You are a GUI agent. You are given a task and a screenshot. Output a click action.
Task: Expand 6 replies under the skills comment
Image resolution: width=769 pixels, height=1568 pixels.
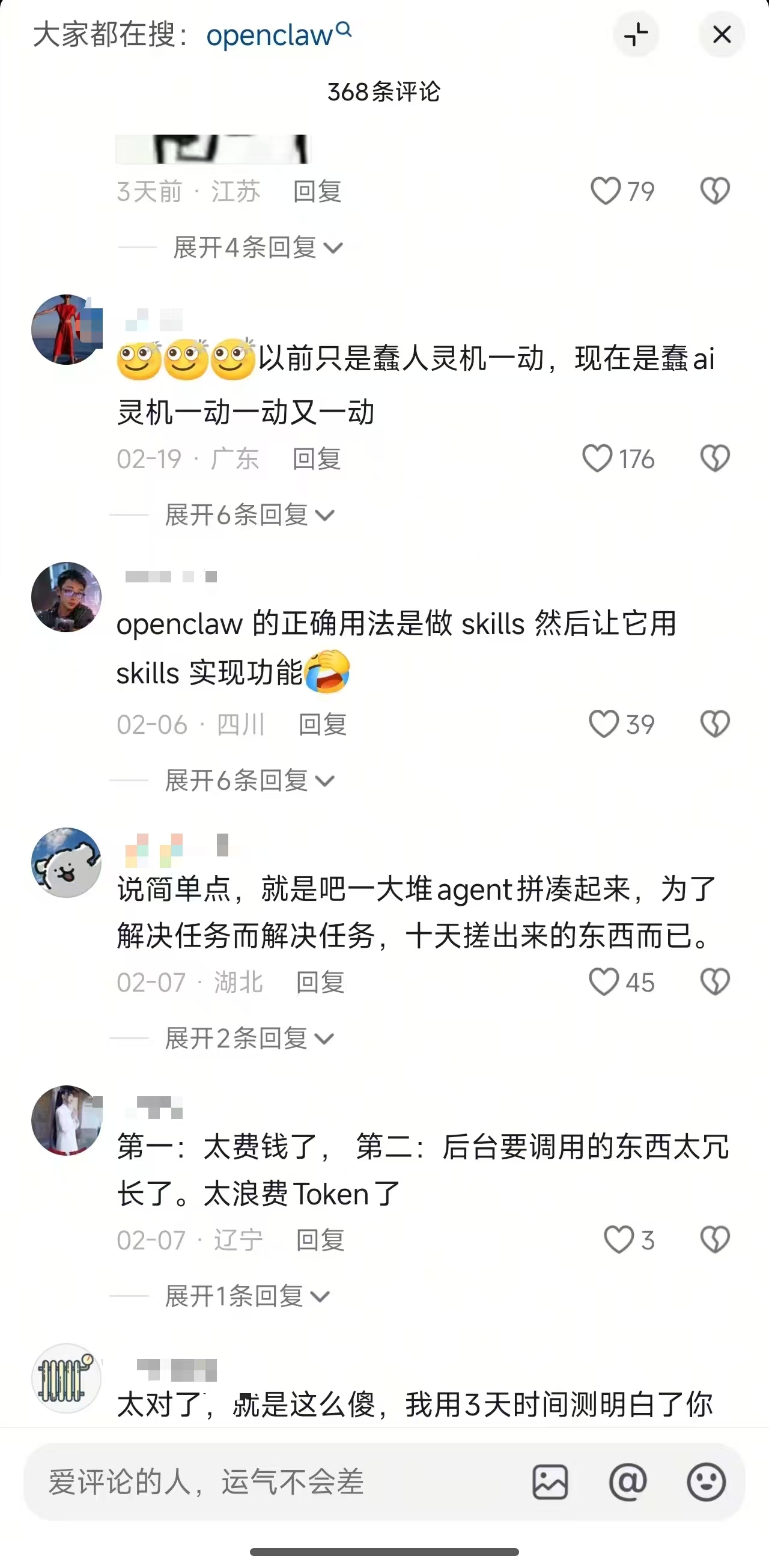(249, 780)
